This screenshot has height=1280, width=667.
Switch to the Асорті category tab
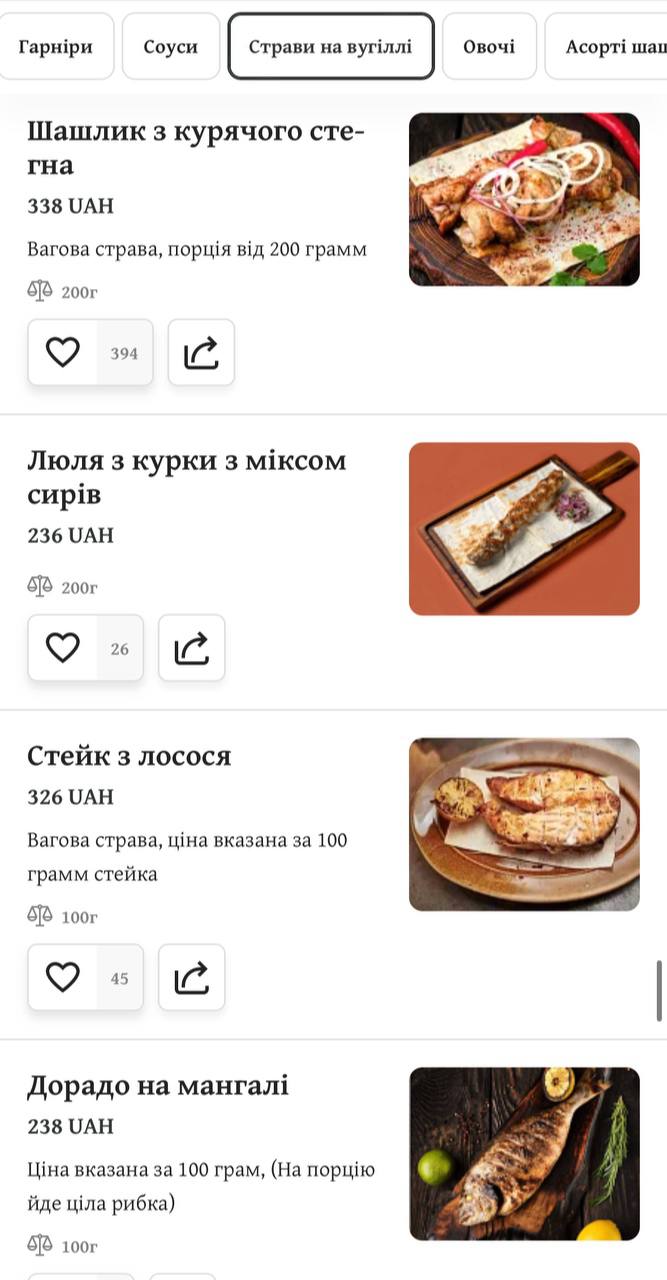[606, 46]
